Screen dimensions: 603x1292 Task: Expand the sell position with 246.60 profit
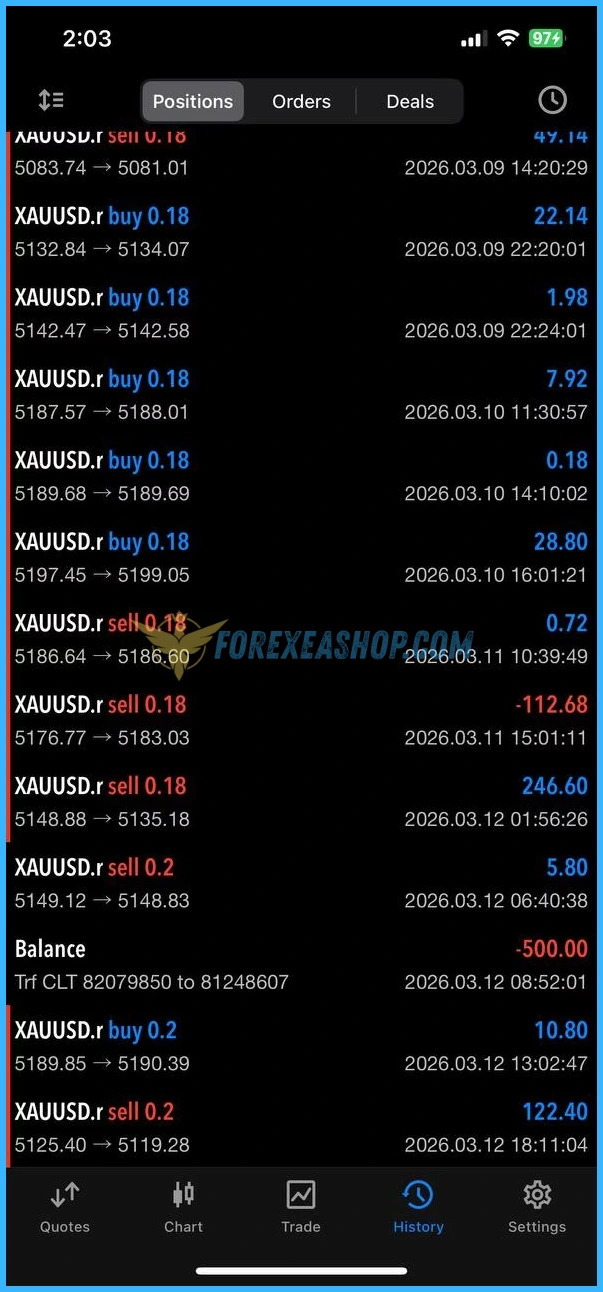(301, 802)
